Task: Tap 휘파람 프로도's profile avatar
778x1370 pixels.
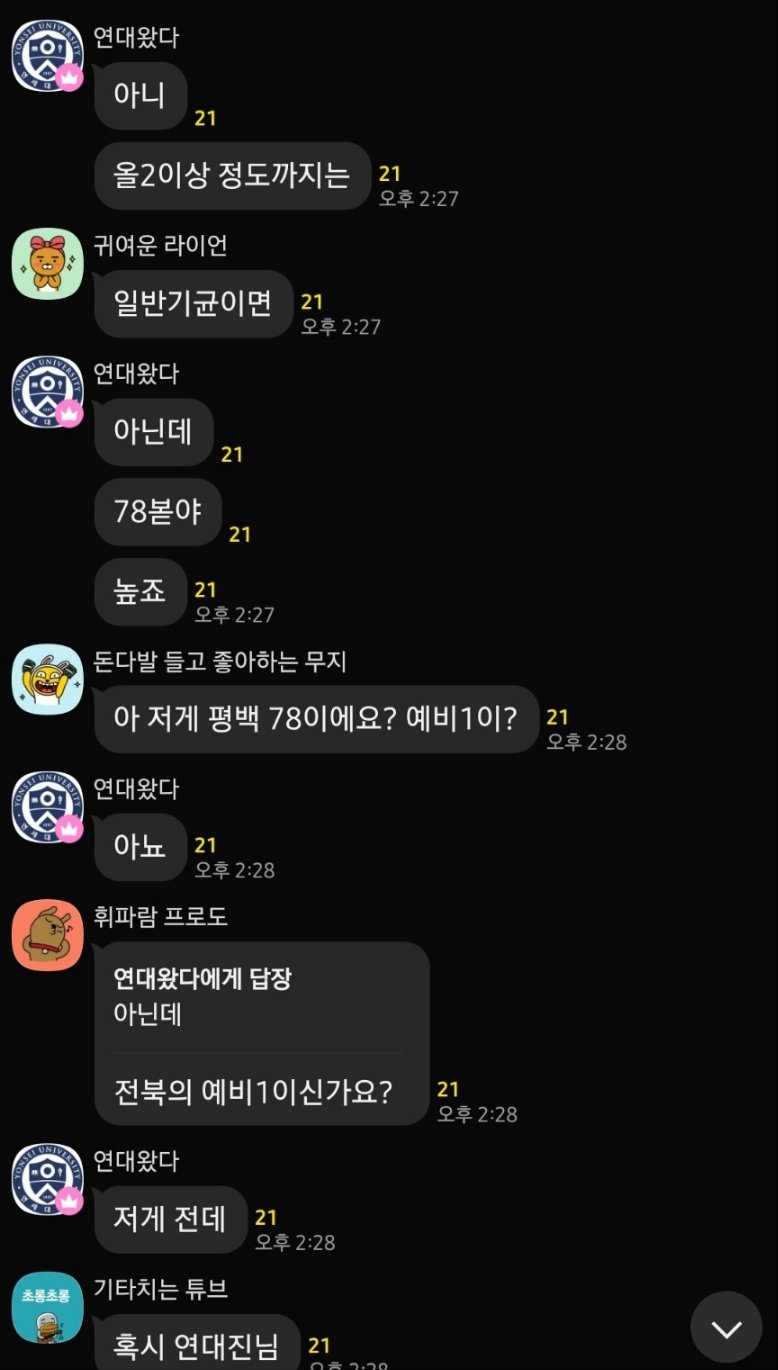Action: pos(47,935)
